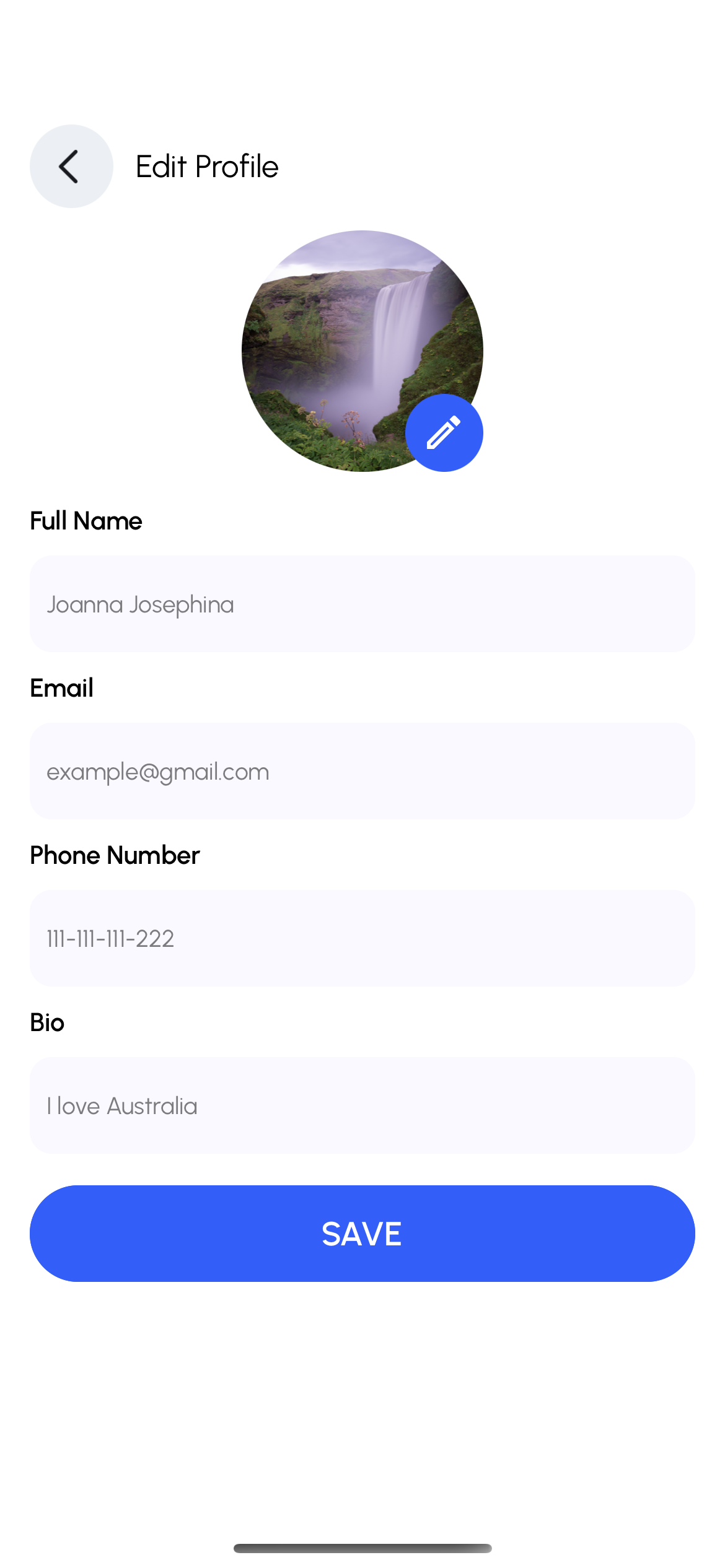Edit the Email field
The width and height of the screenshot is (725, 1568).
(362, 771)
